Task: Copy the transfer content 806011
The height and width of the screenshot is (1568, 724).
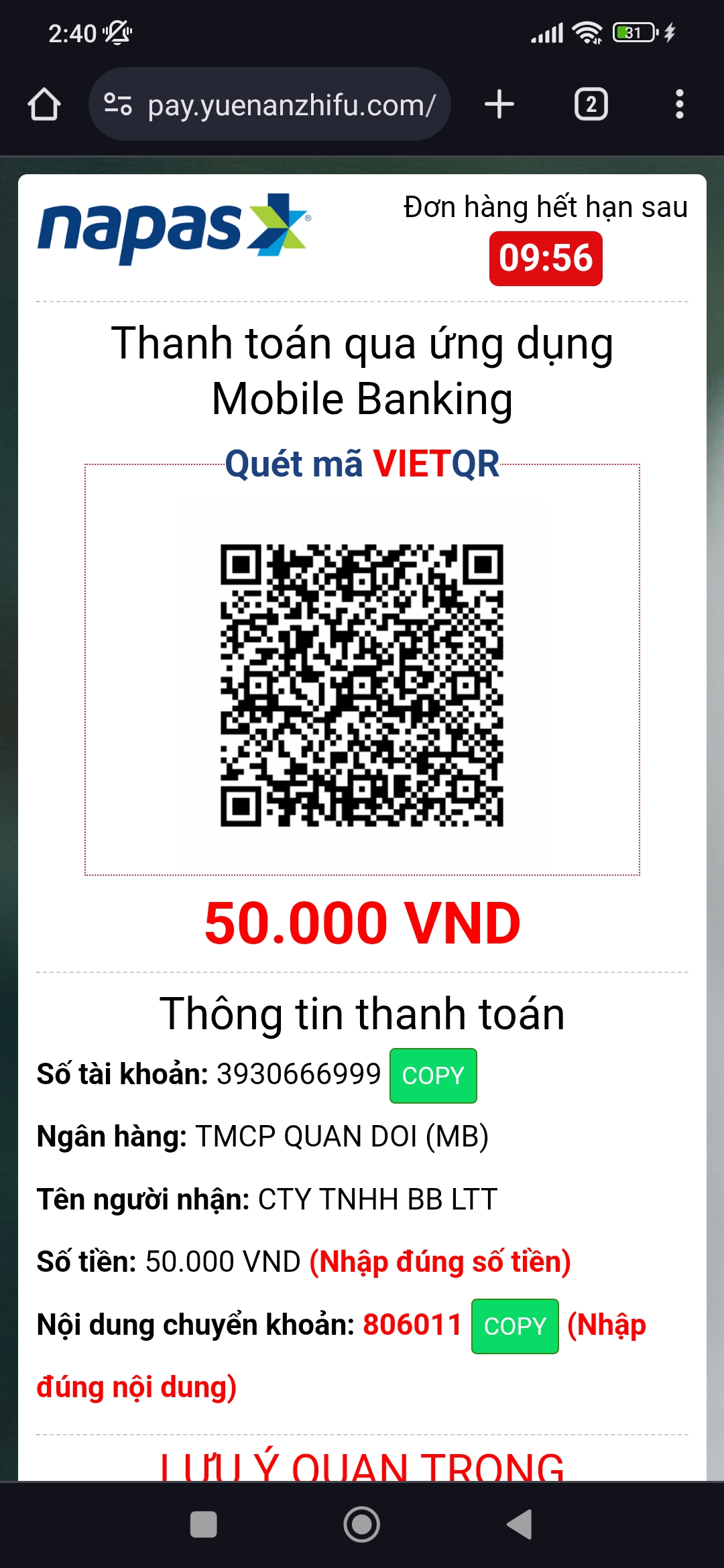Action: pos(515,1326)
